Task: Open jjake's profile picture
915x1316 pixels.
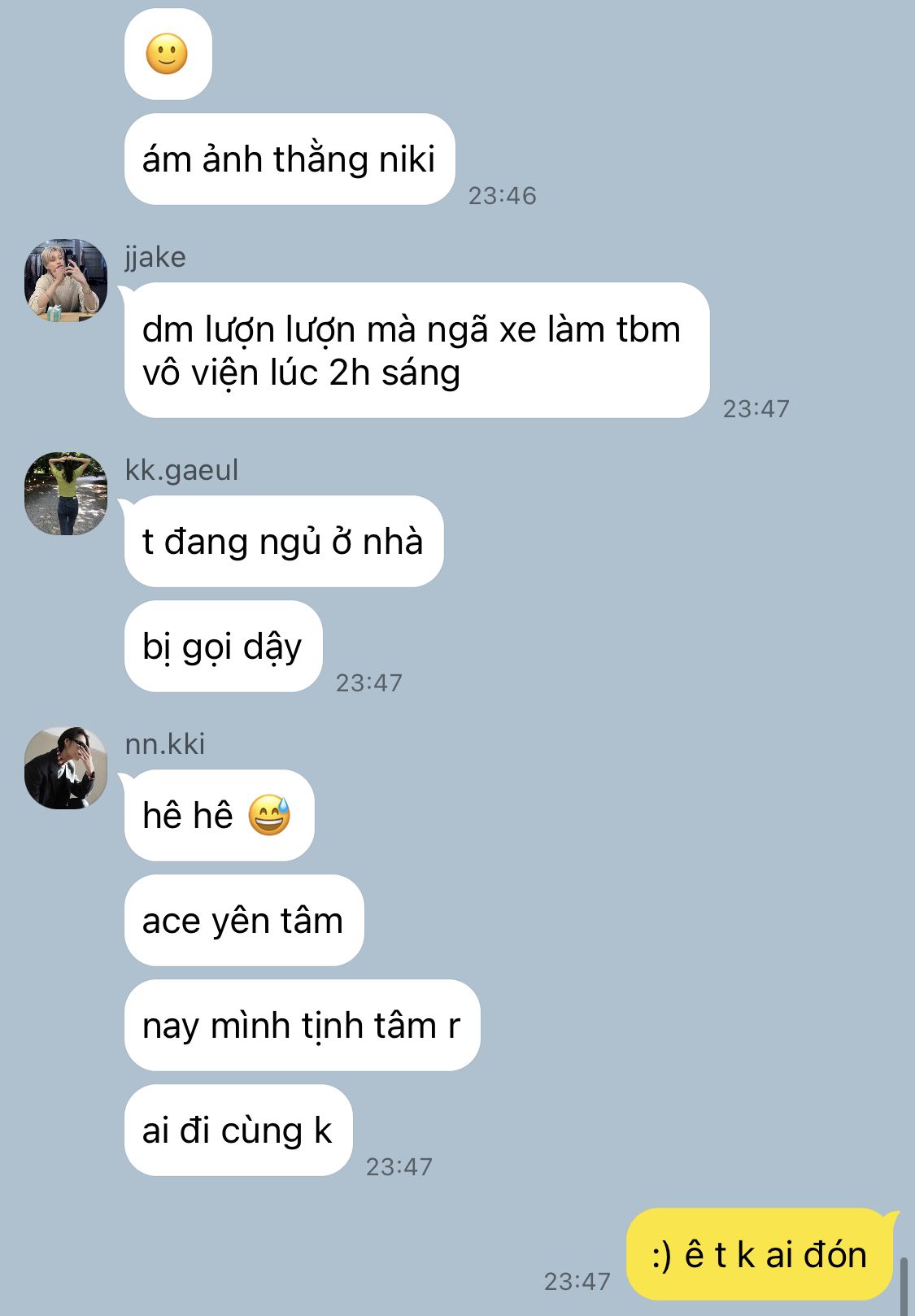Action: pos(66,280)
